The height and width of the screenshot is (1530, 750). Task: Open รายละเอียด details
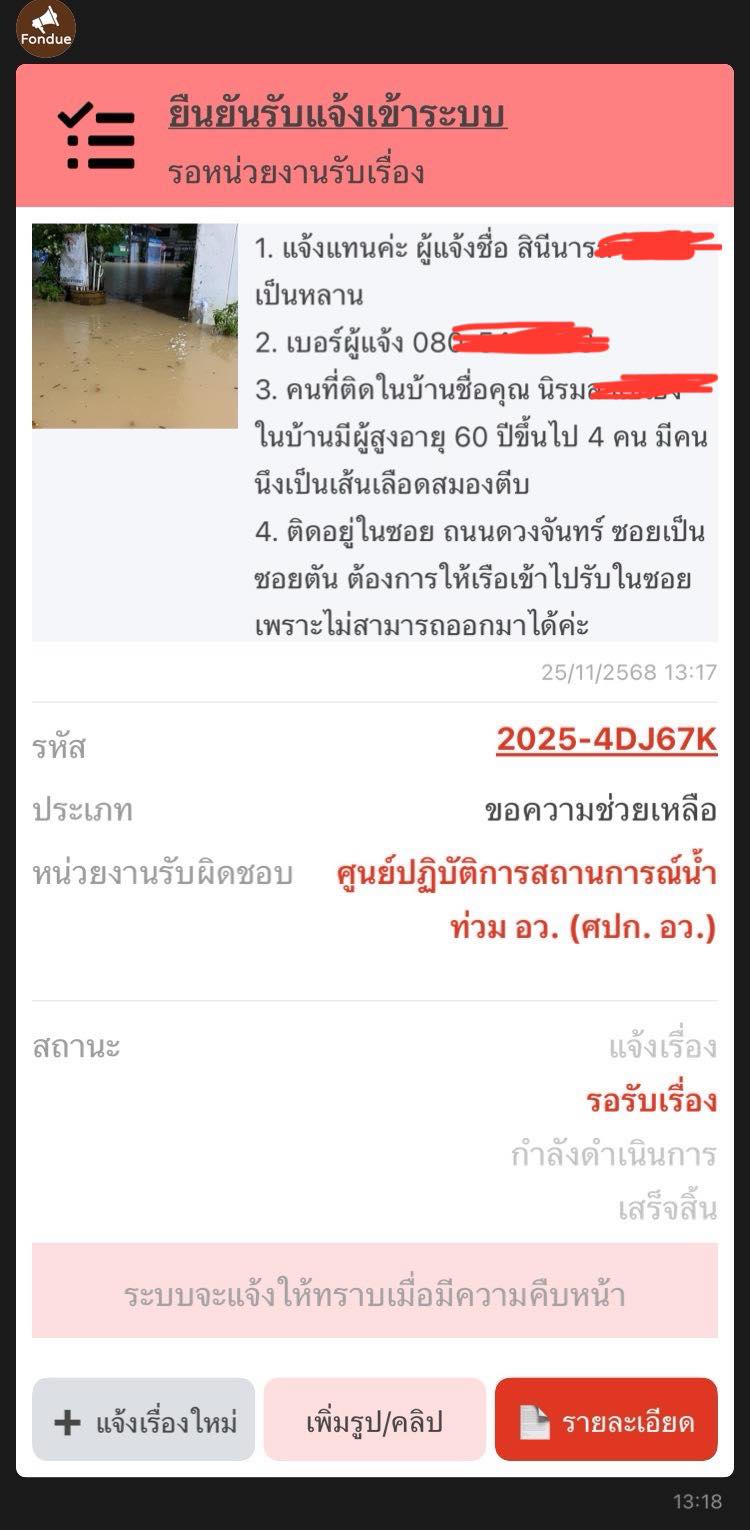pos(606,1421)
